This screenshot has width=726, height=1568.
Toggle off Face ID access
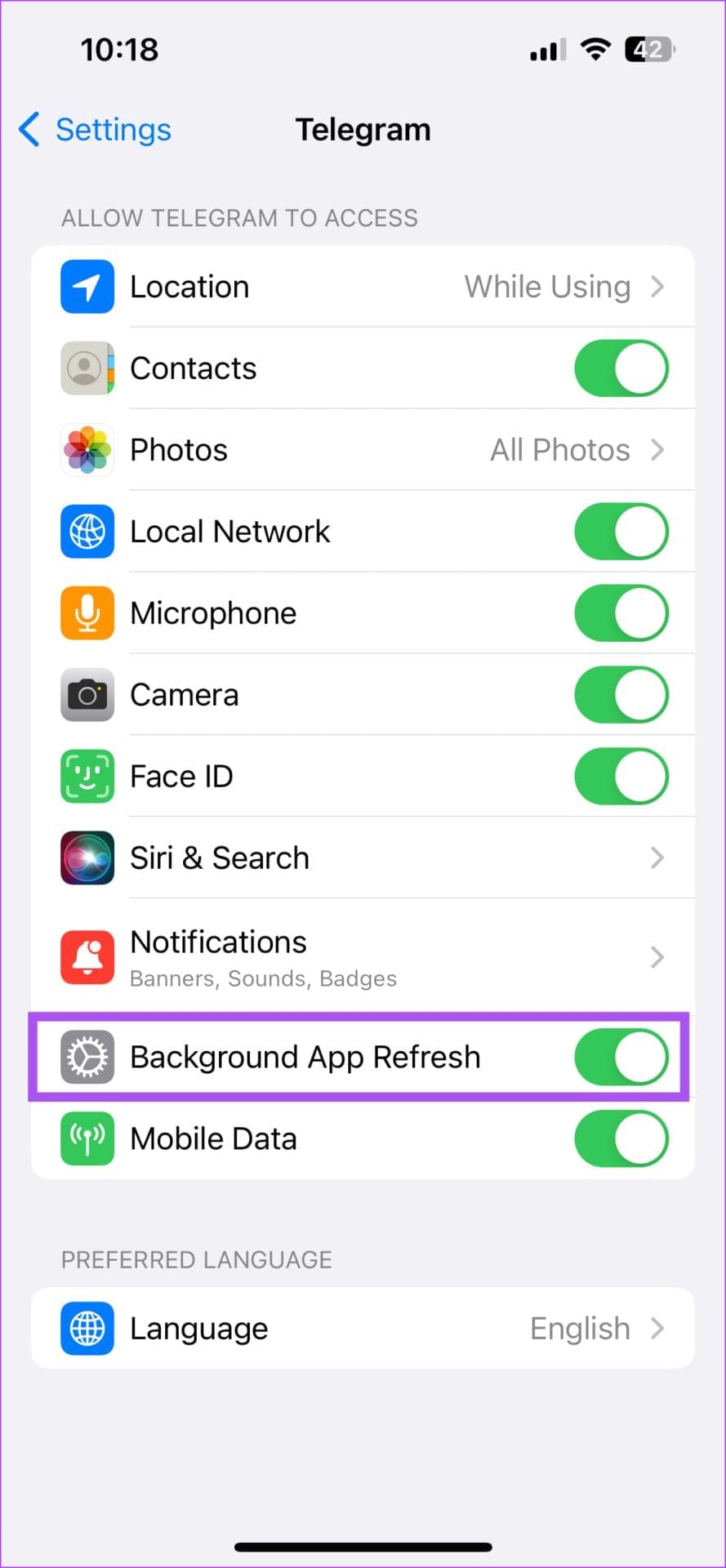tap(621, 777)
